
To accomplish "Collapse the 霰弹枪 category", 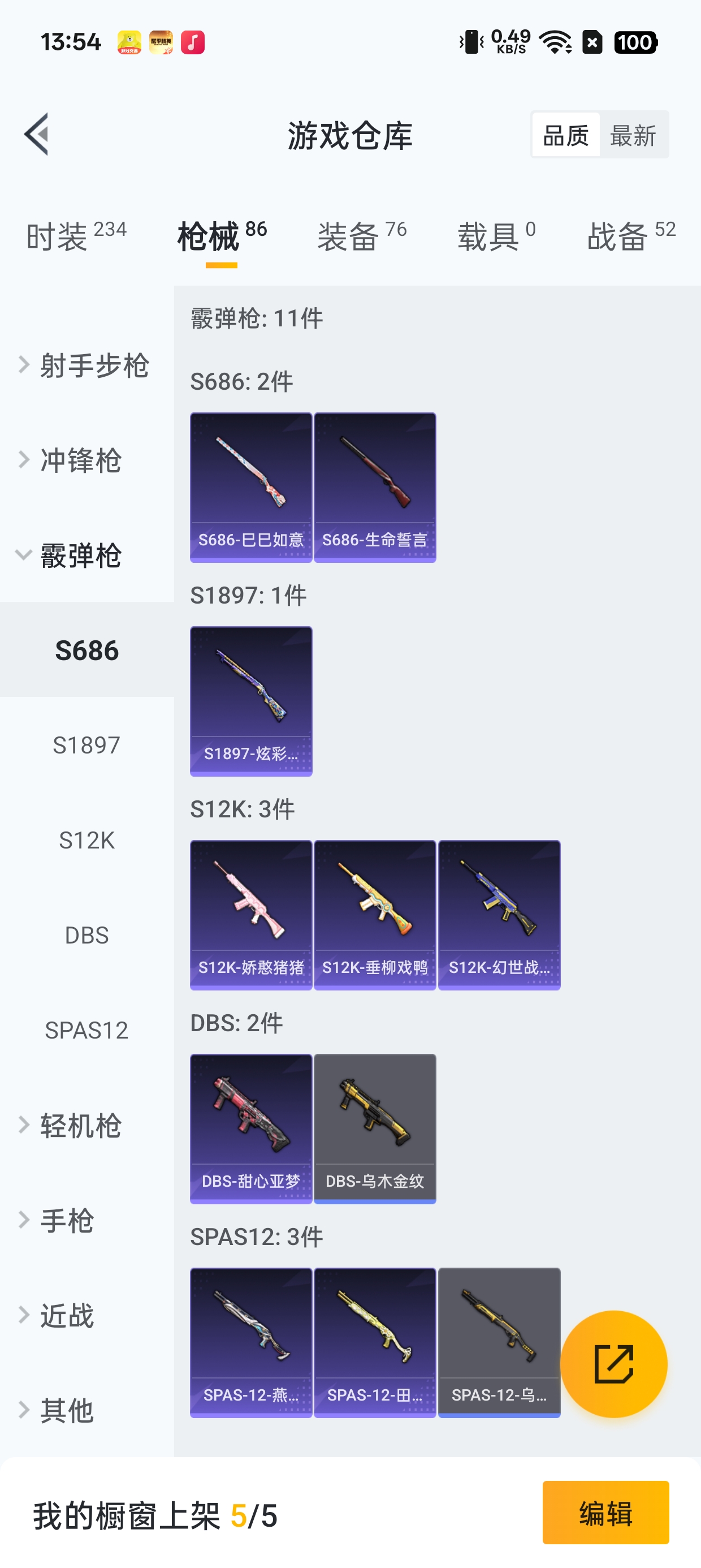I will click(x=80, y=555).
